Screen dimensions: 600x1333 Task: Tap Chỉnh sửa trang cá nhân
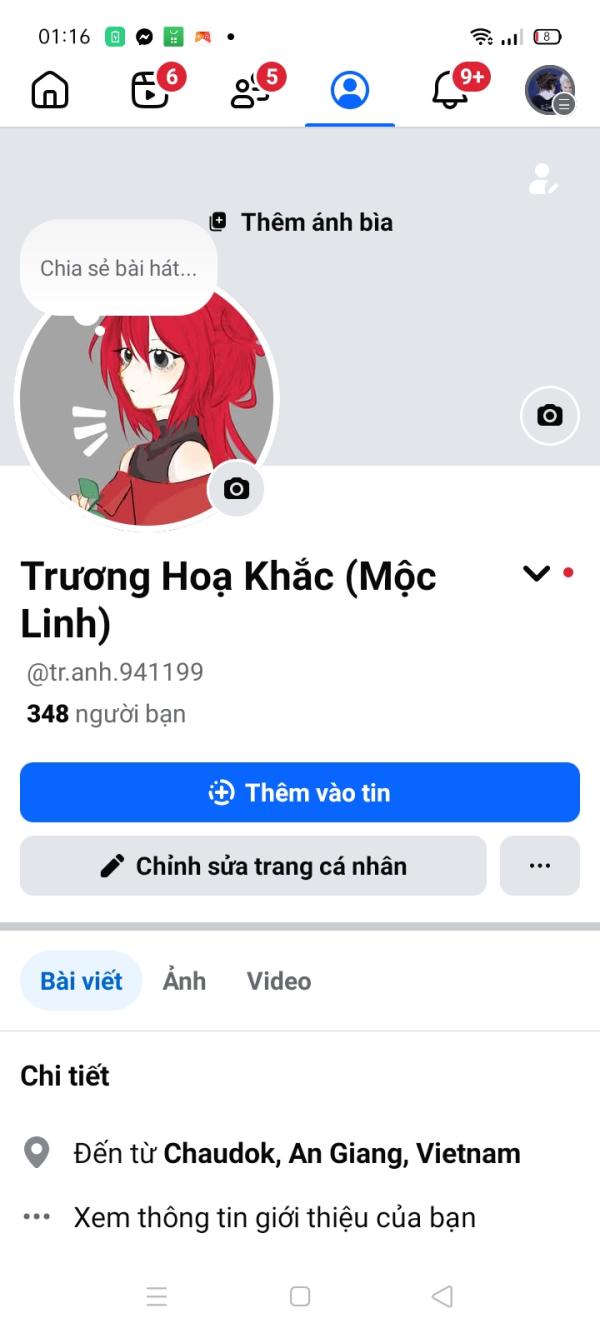[x=253, y=866]
